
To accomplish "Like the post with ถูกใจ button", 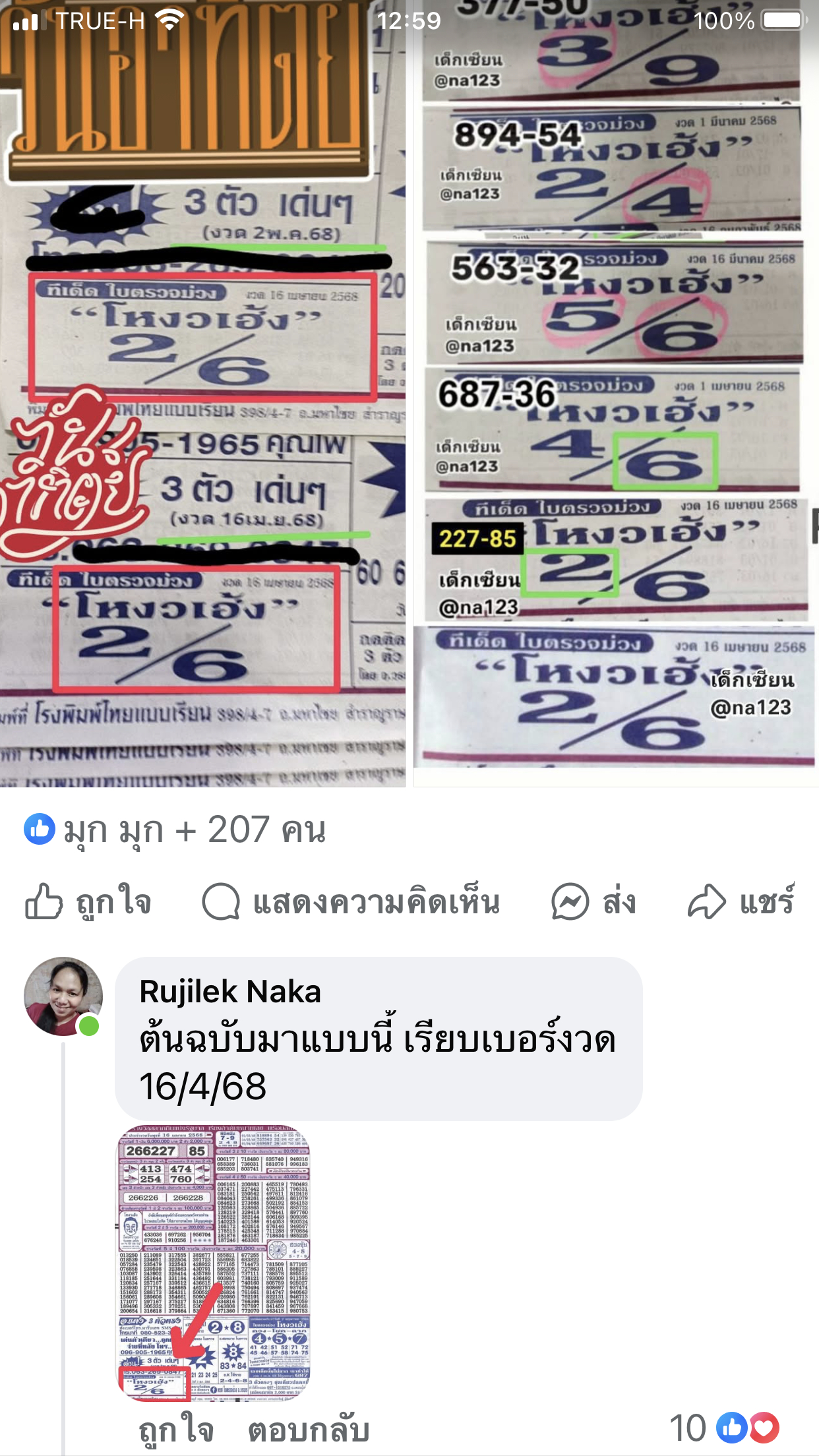I will coord(89,902).
